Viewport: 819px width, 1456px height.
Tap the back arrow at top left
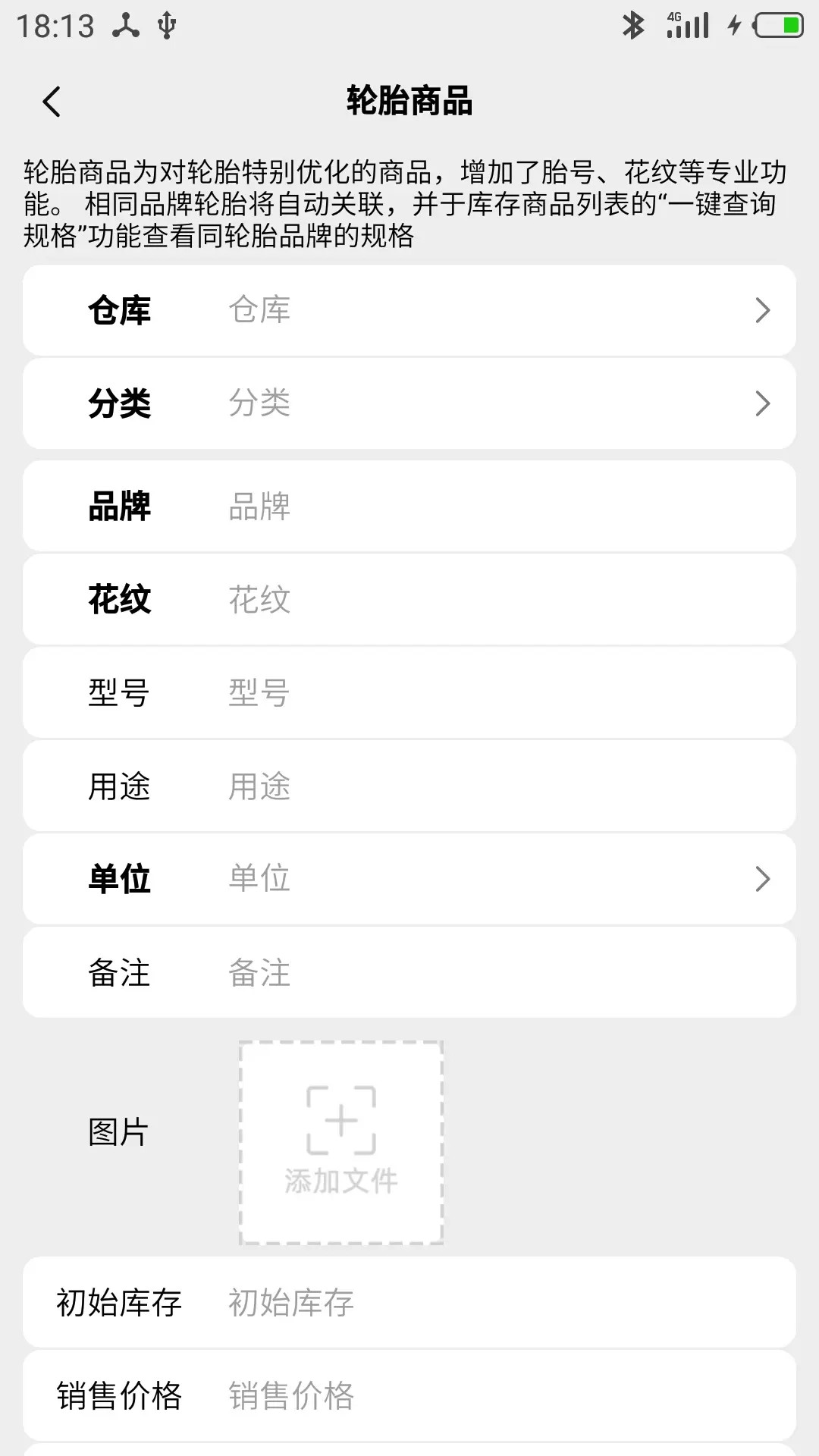click(x=52, y=101)
